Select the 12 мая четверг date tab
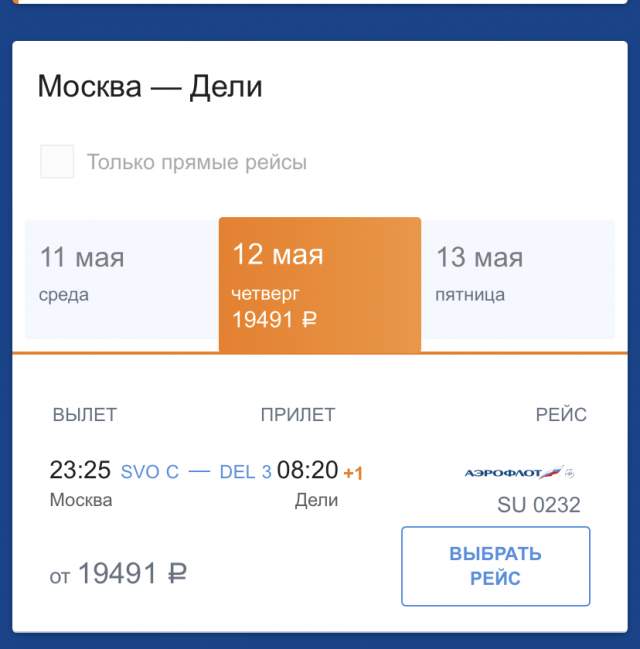 click(x=320, y=284)
